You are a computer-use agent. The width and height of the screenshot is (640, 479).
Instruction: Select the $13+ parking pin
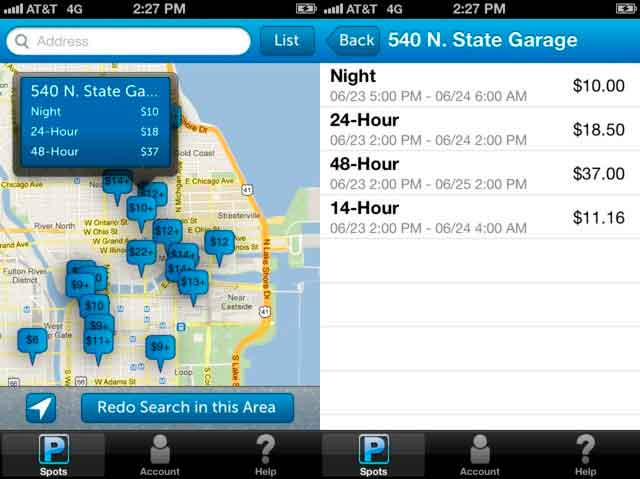193,283
